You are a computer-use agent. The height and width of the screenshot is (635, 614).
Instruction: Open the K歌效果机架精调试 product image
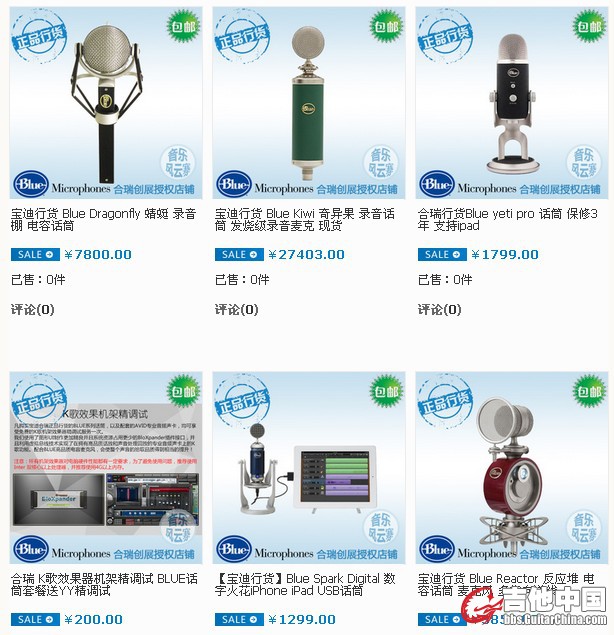105,466
